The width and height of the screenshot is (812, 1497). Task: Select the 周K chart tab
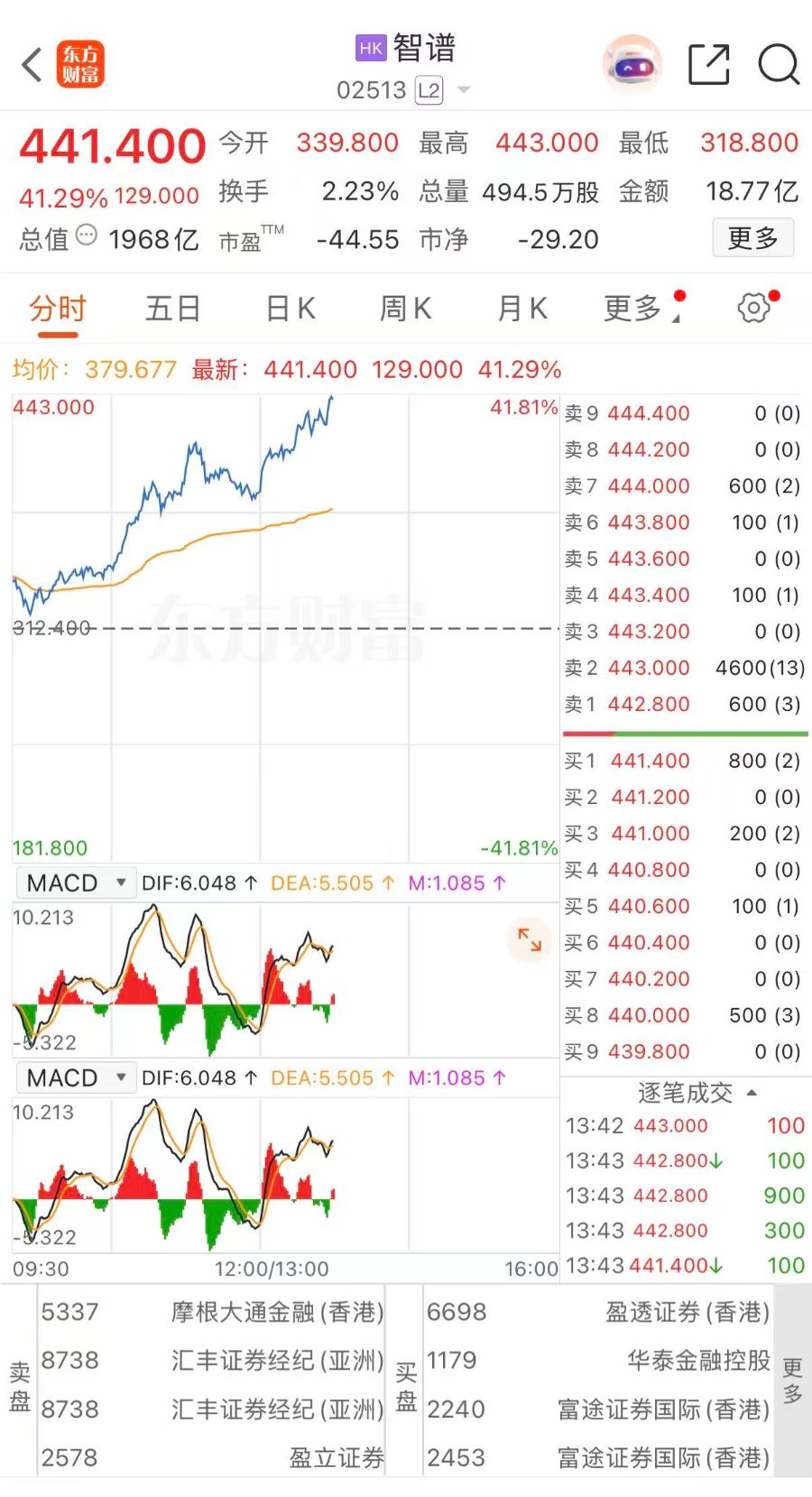tap(406, 310)
